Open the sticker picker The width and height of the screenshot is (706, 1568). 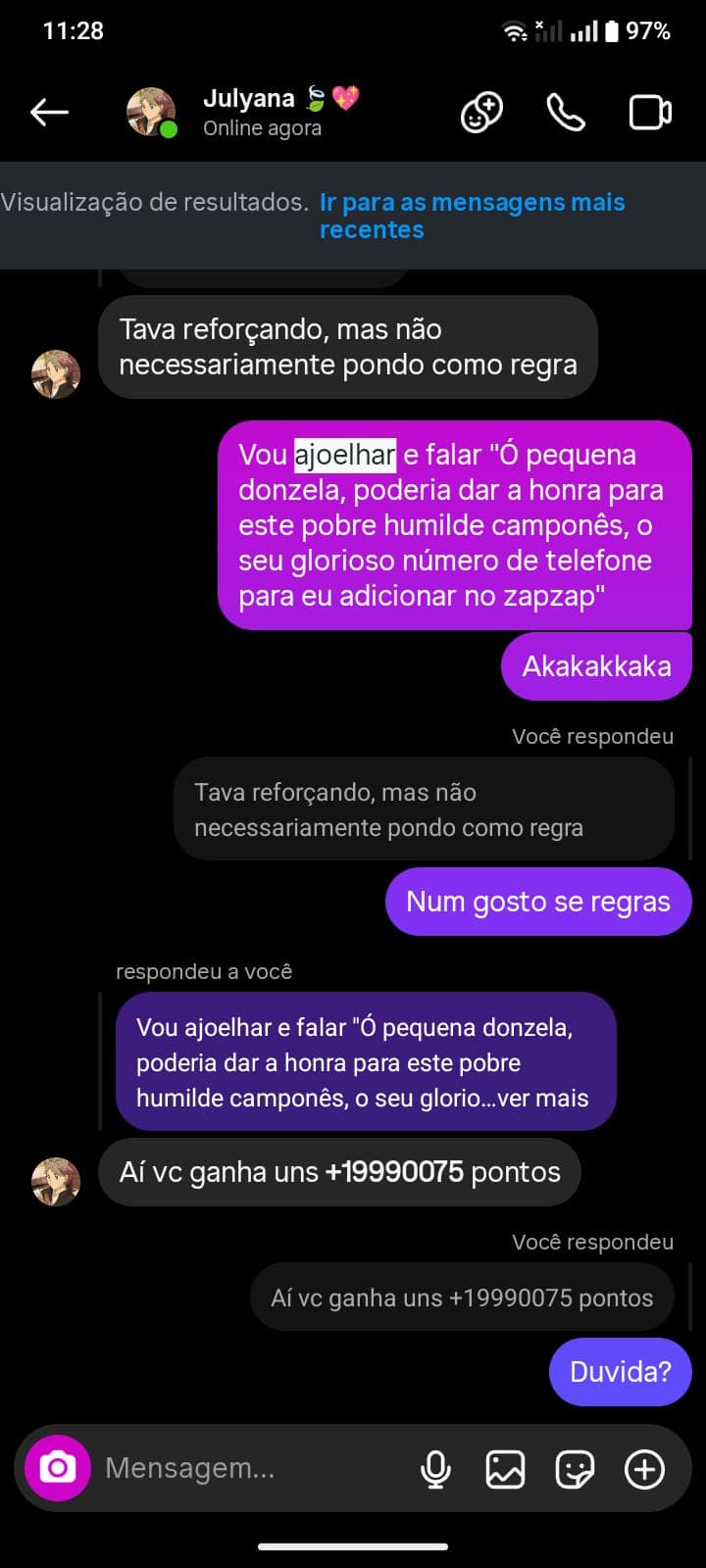[575, 1467]
